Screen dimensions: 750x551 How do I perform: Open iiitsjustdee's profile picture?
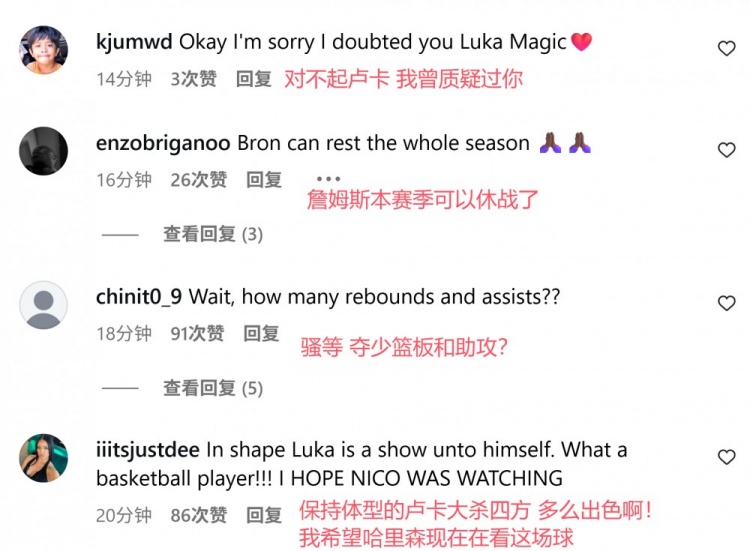click(44, 458)
